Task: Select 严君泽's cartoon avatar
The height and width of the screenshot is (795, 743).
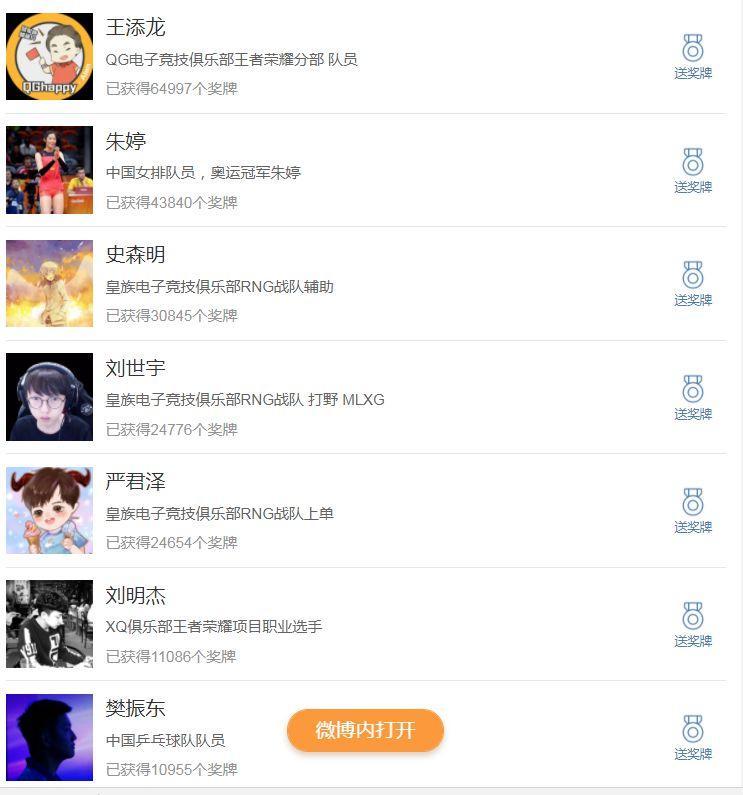Action: point(50,509)
